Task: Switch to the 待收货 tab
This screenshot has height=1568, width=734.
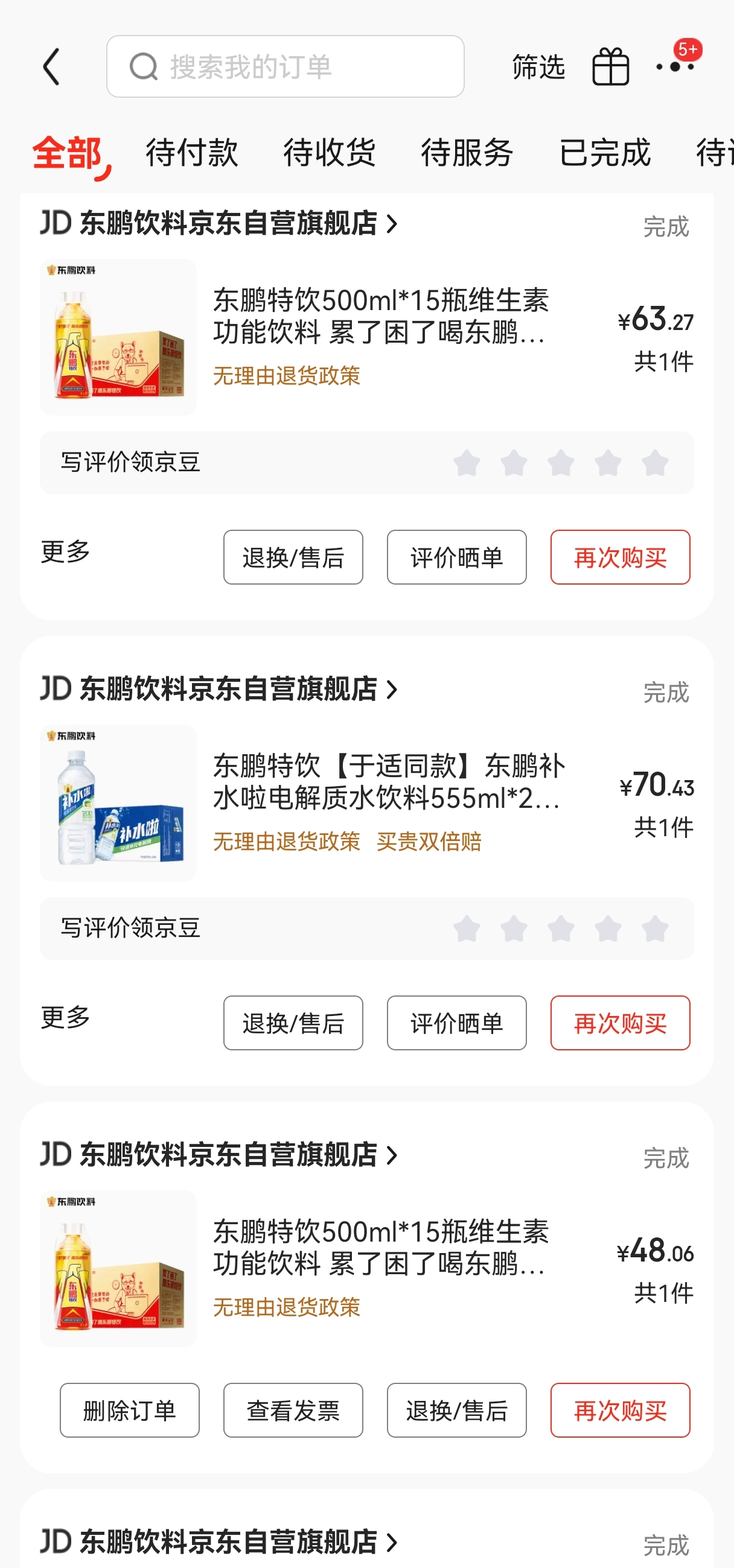Action: 330,151
